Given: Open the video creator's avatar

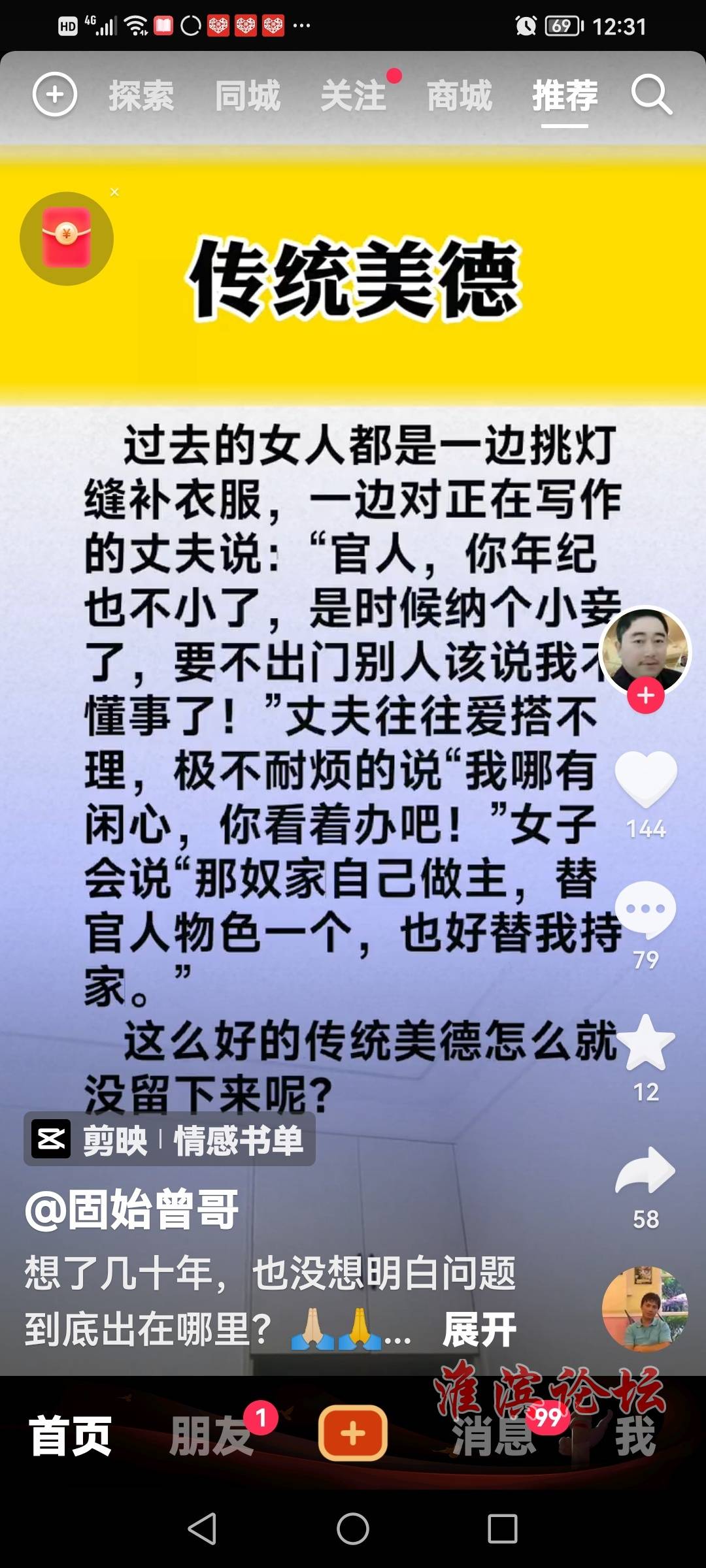Looking at the screenshot, I should [645, 648].
